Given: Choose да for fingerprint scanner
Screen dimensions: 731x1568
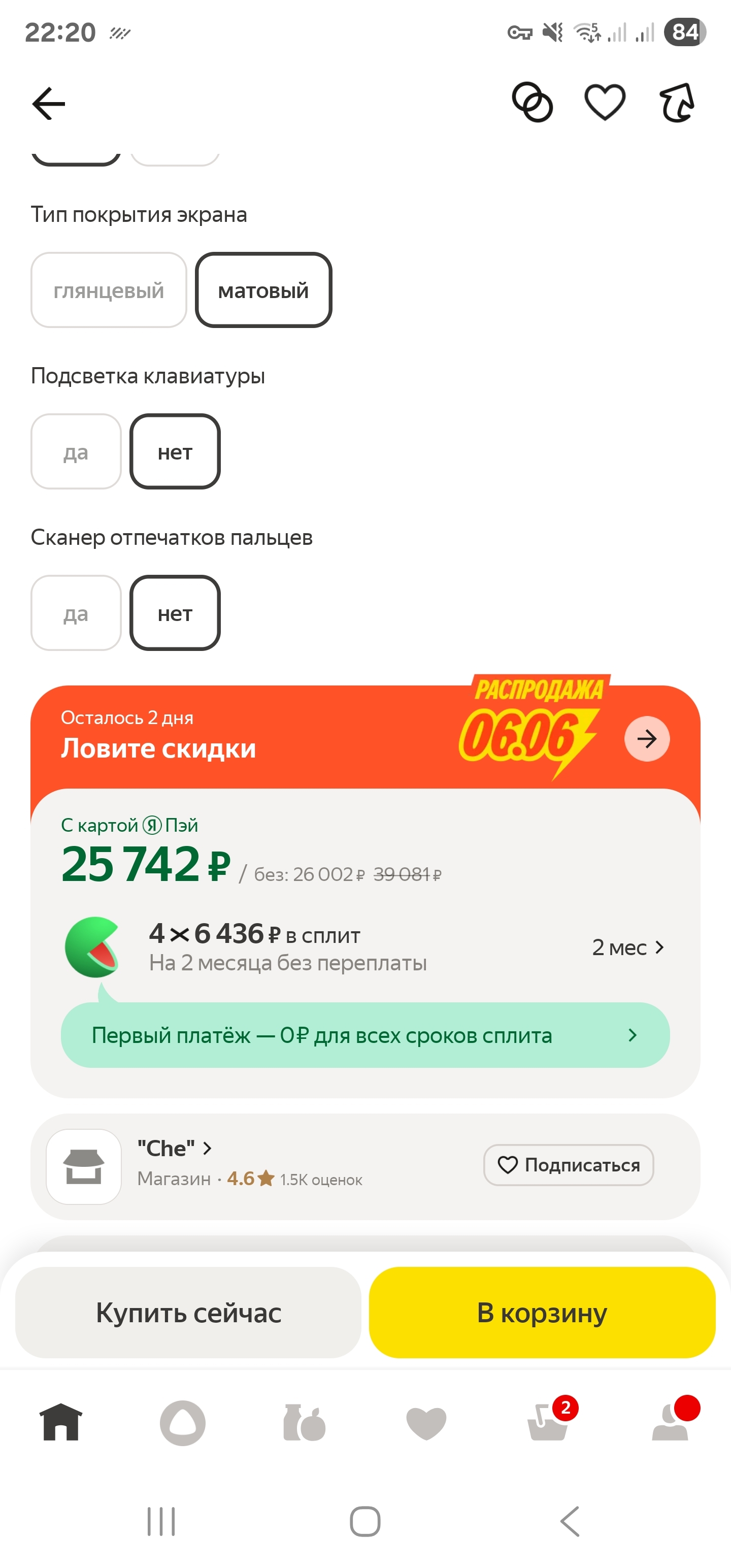Looking at the screenshot, I should coord(76,613).
